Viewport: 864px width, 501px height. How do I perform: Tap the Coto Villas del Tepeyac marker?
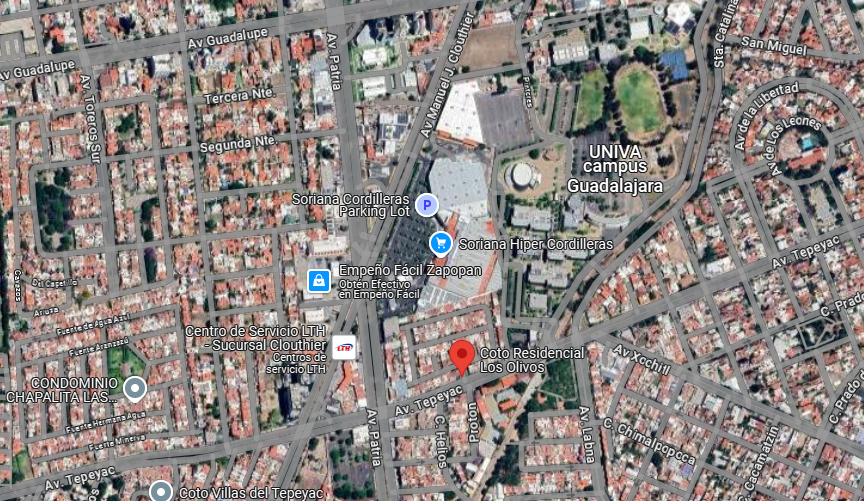tap(161, 491)
